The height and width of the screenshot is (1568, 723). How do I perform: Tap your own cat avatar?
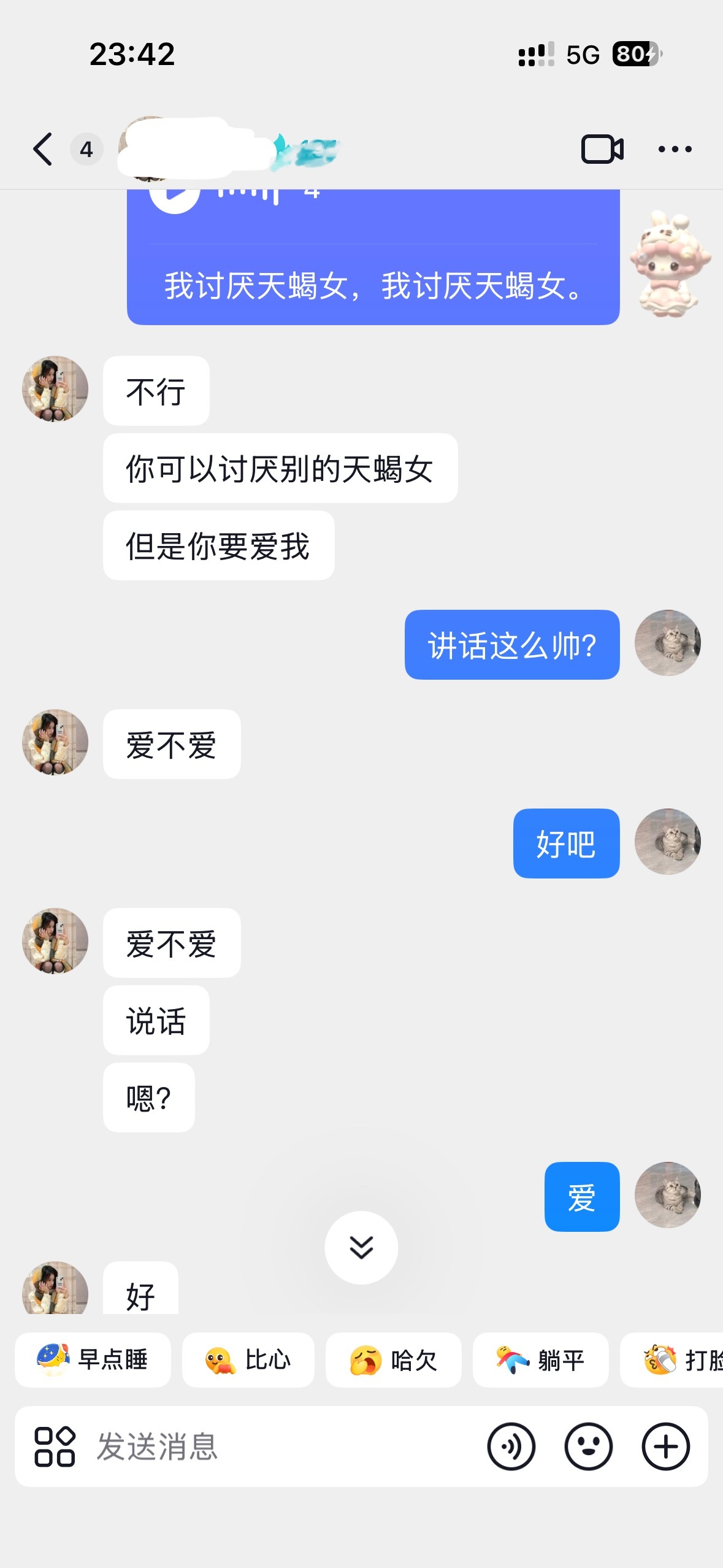pos(668,643)
